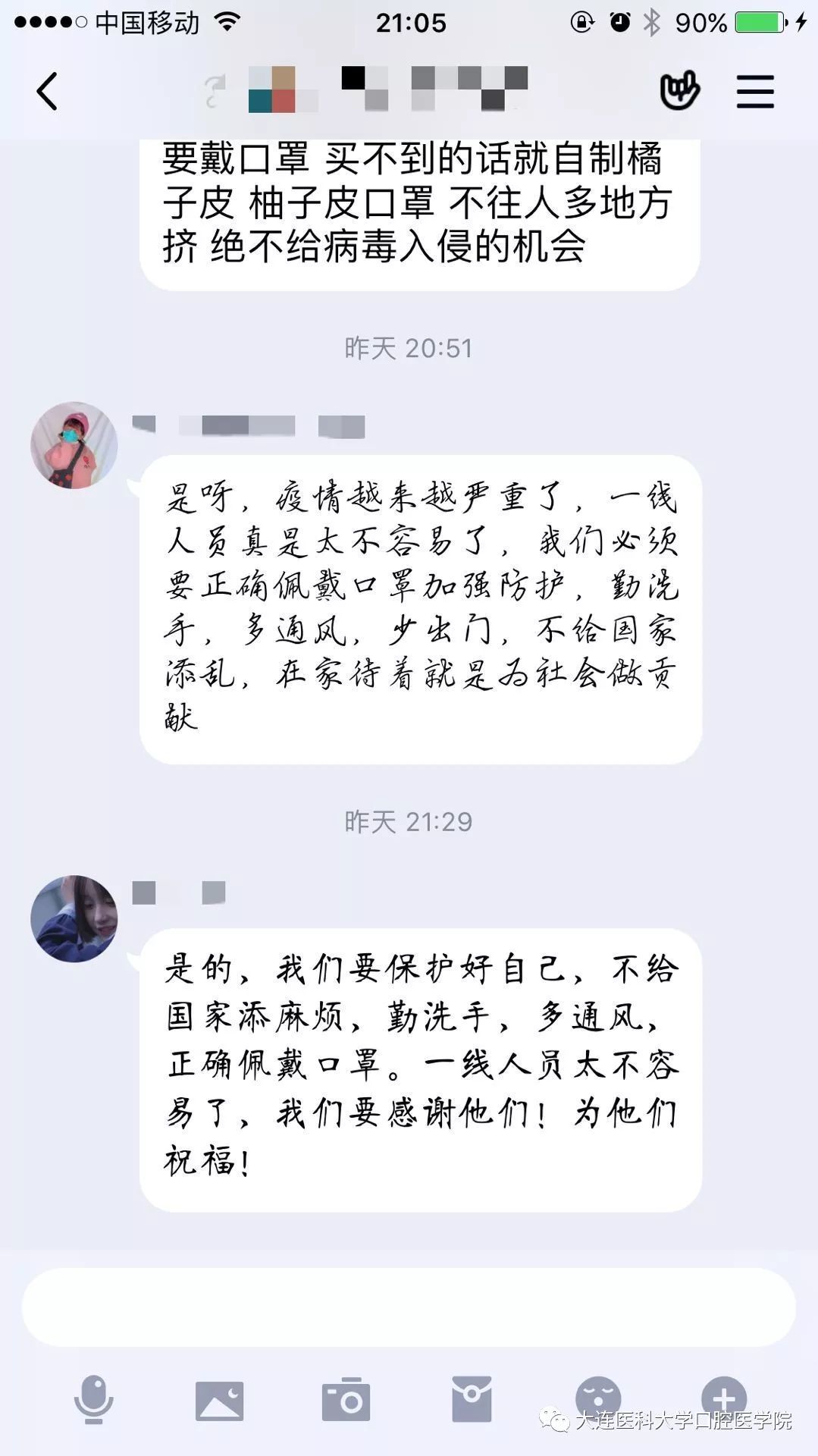Open the pink hat avatar's profile

coord(74,445)
